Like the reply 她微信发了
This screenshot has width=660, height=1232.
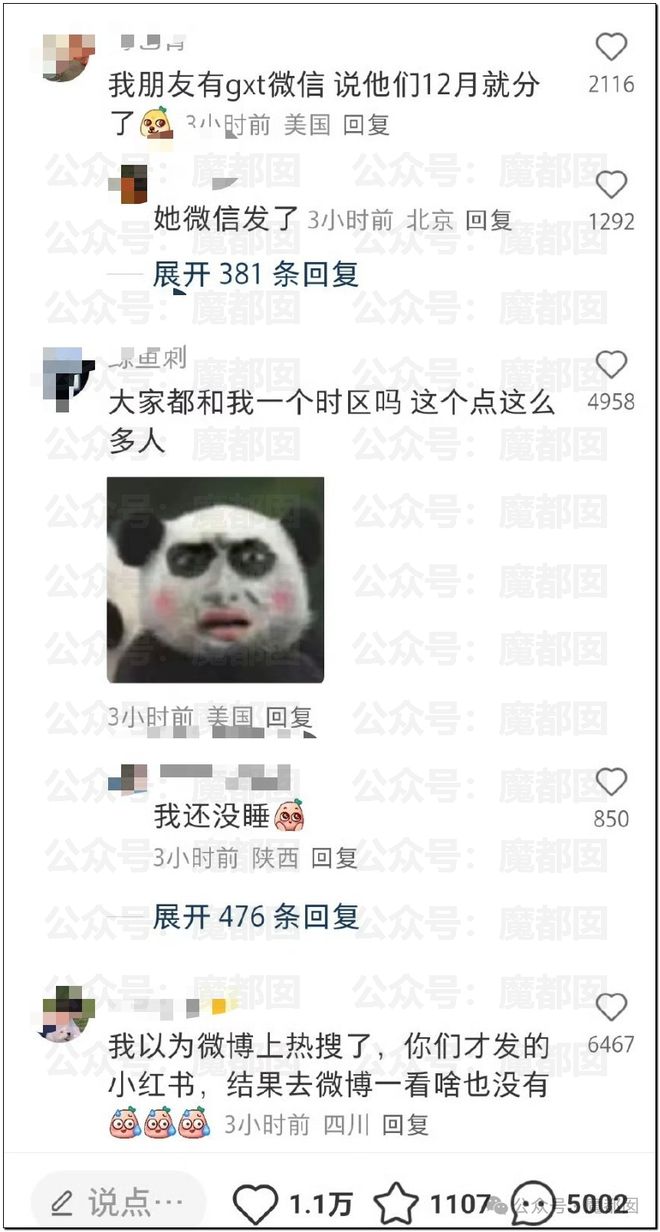click(610, 185)
